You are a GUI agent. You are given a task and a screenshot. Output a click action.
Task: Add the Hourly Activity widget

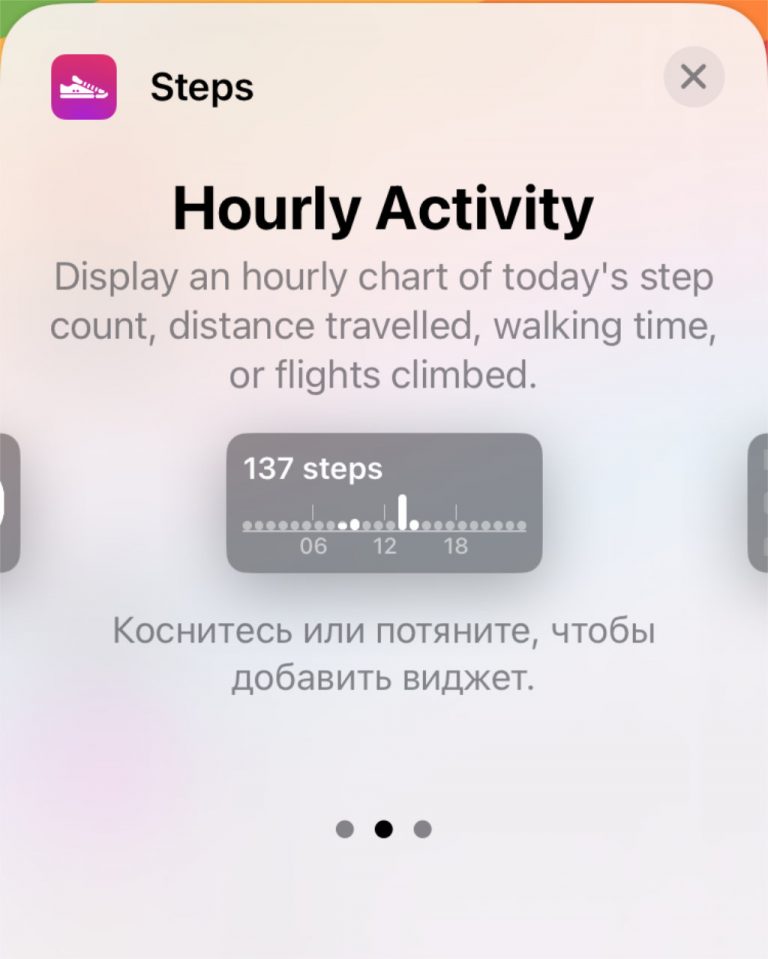384,502
